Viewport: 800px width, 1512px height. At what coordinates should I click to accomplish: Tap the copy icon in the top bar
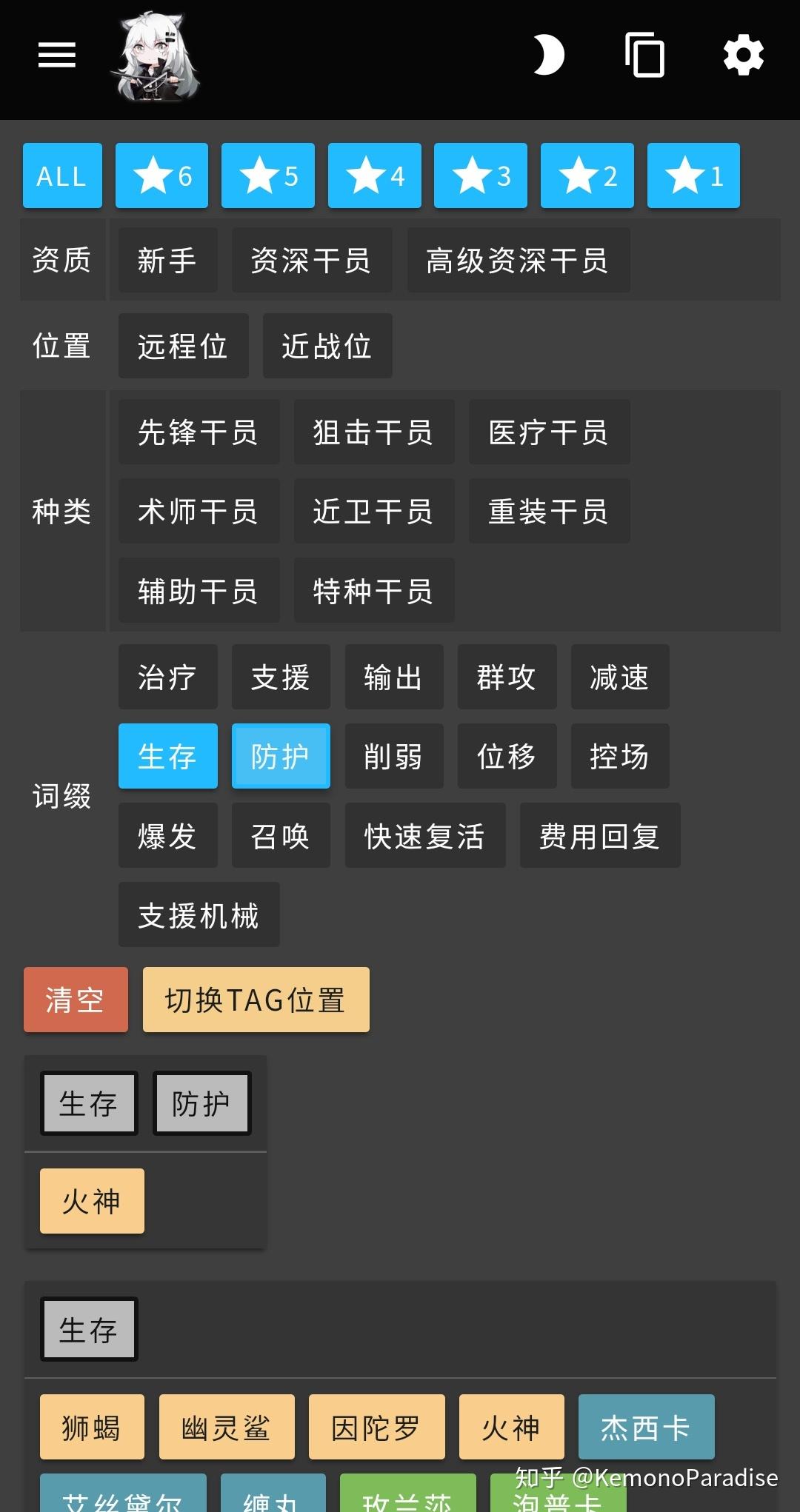coord(644,55)
